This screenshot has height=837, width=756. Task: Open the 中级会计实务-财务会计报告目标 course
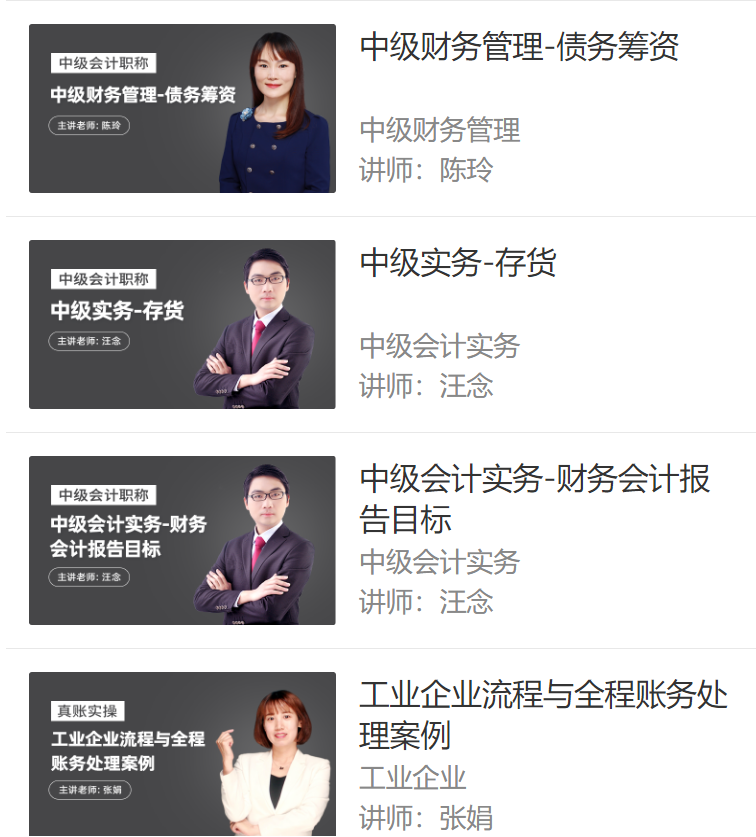pos(534,498)
